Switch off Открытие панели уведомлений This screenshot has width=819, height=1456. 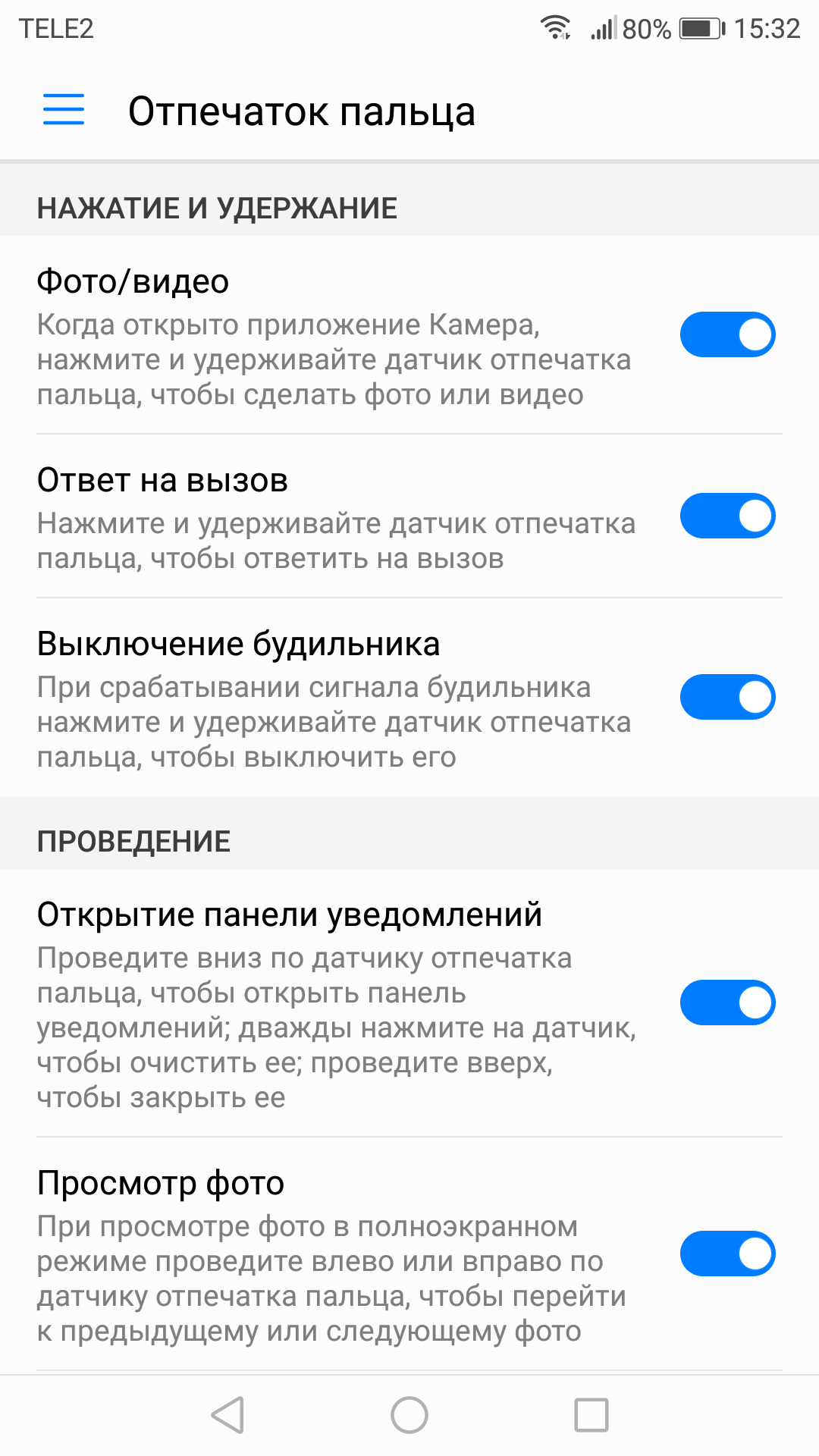pyautogui.click(x=727, y=1003)
